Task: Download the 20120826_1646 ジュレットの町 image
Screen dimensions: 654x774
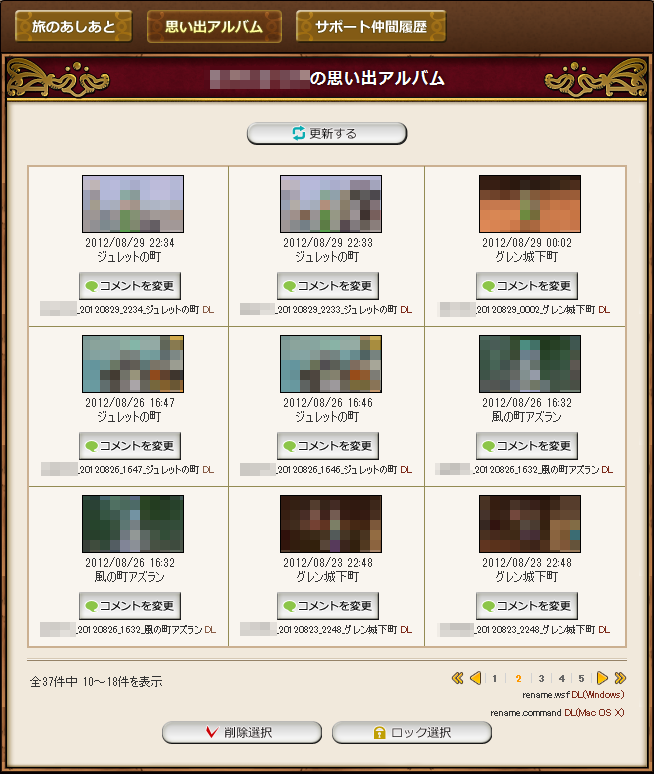Action: coord(406,469)
